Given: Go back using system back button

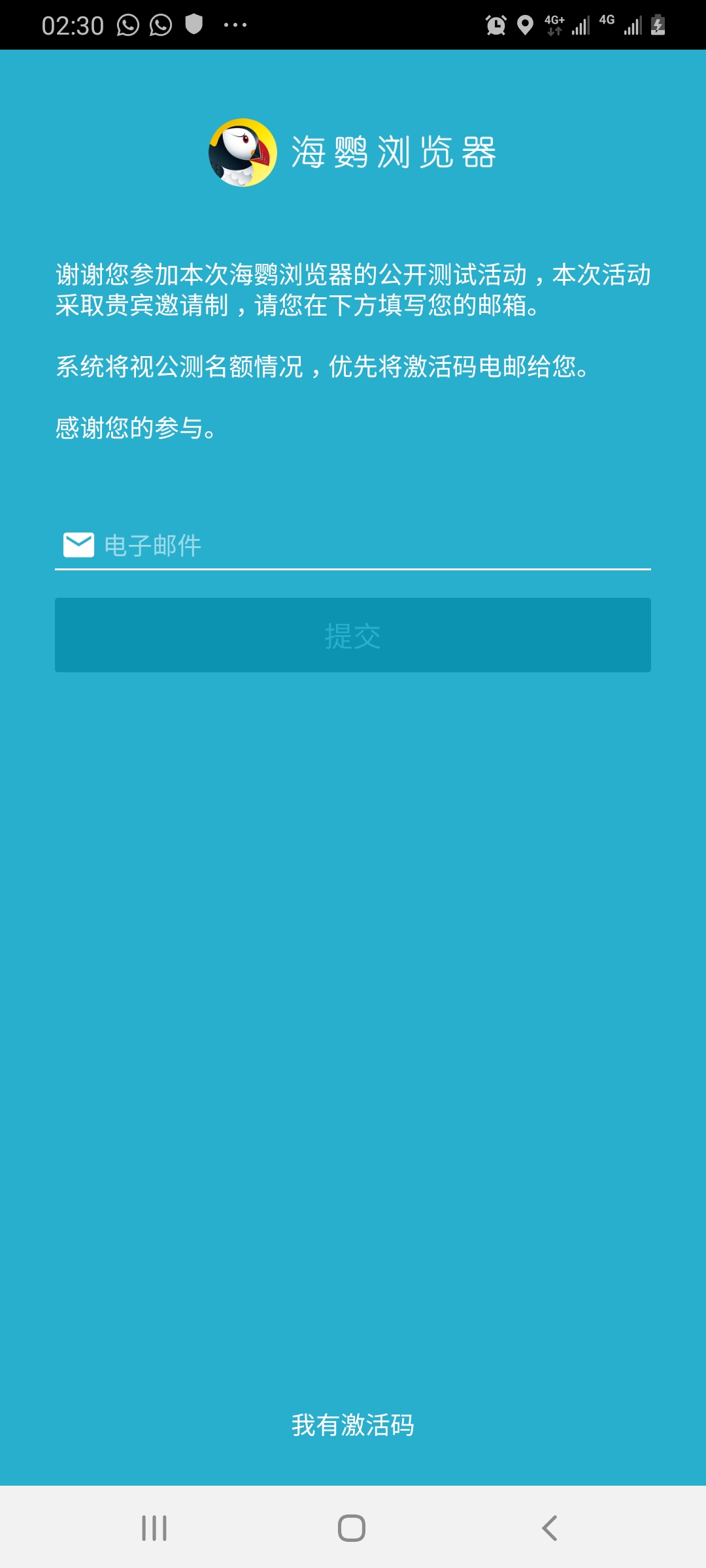Looking at the screenshot, I should [x=550, y=1528].
